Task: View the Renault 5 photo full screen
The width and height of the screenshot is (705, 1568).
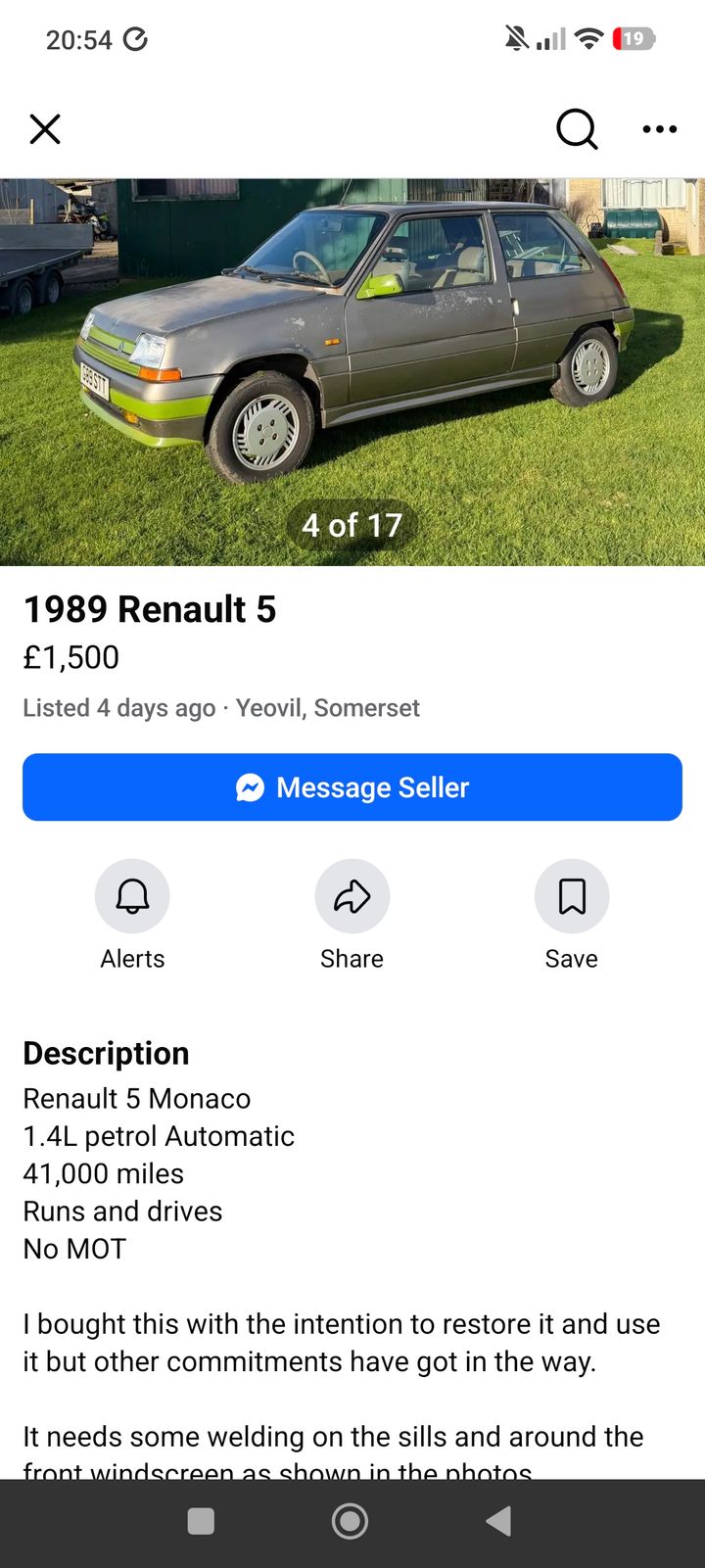Action: (x=352, y=372)
